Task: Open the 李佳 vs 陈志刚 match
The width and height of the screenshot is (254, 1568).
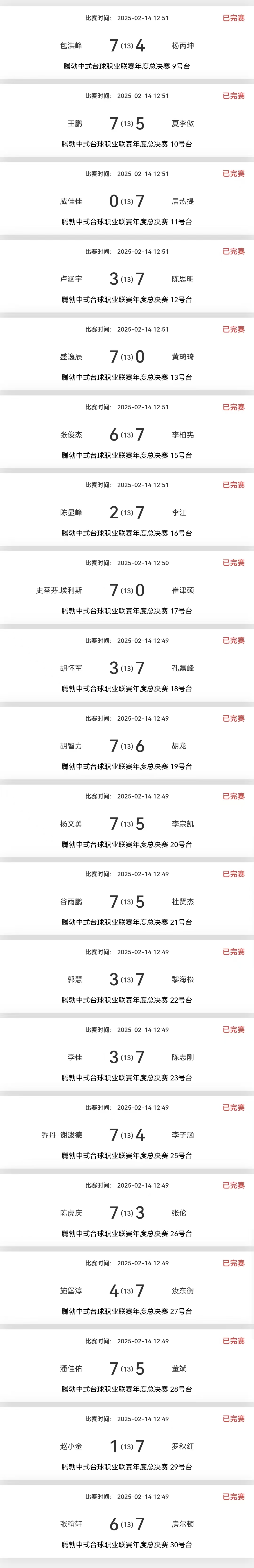Action: tap(127, 1058)
